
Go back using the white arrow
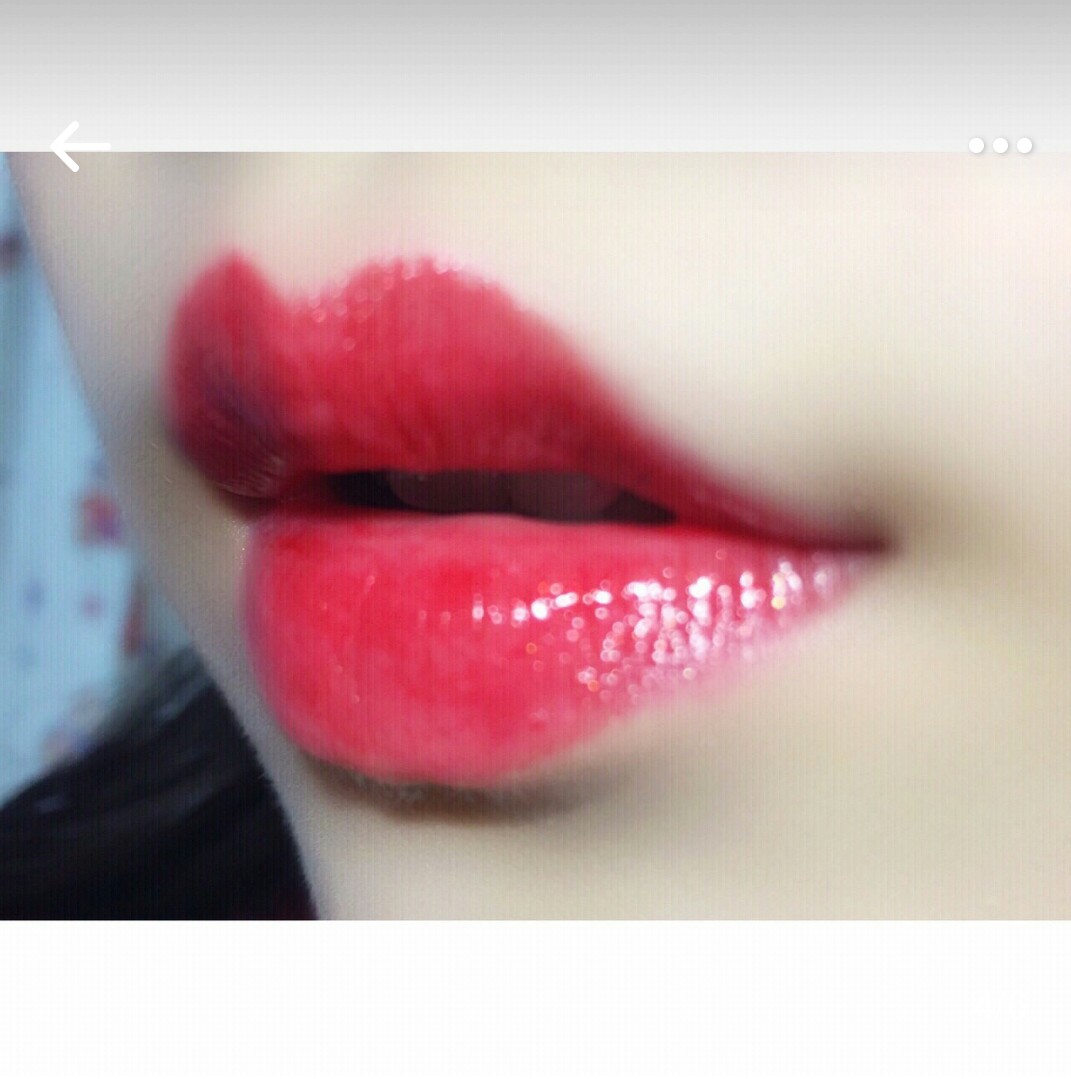pos(79,147)
